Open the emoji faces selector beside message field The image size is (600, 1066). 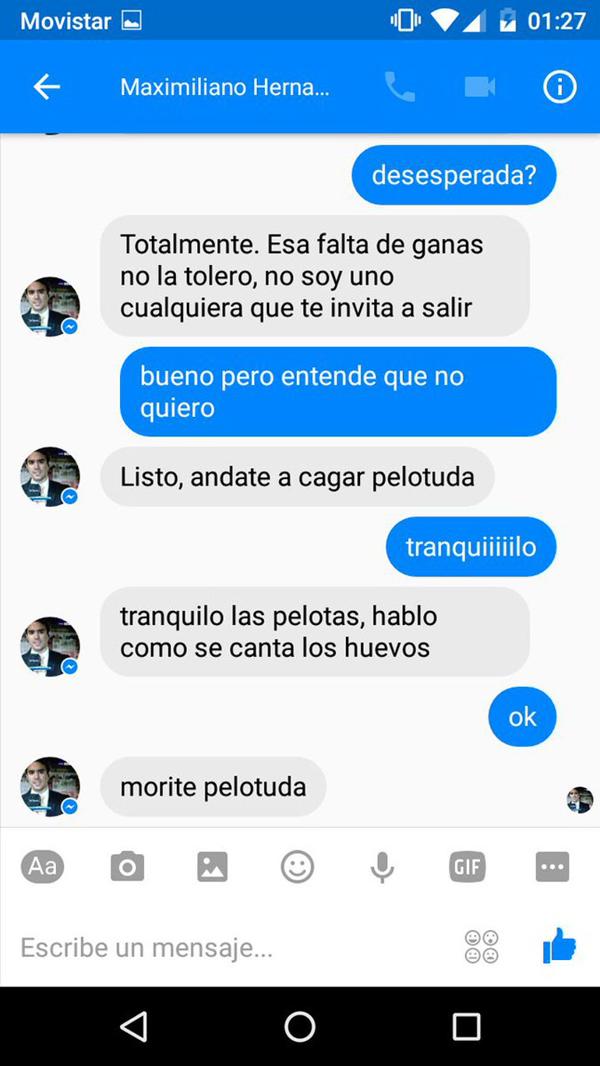[482, 946]
